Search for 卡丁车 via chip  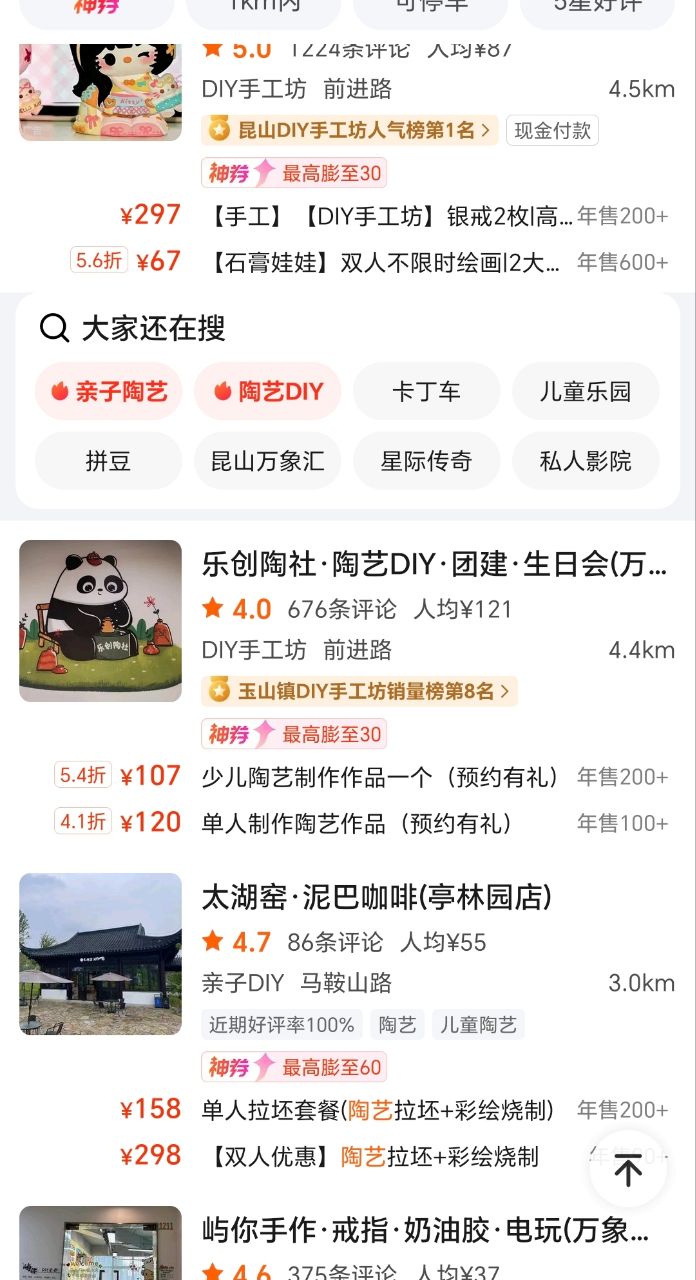pos(426,391)
